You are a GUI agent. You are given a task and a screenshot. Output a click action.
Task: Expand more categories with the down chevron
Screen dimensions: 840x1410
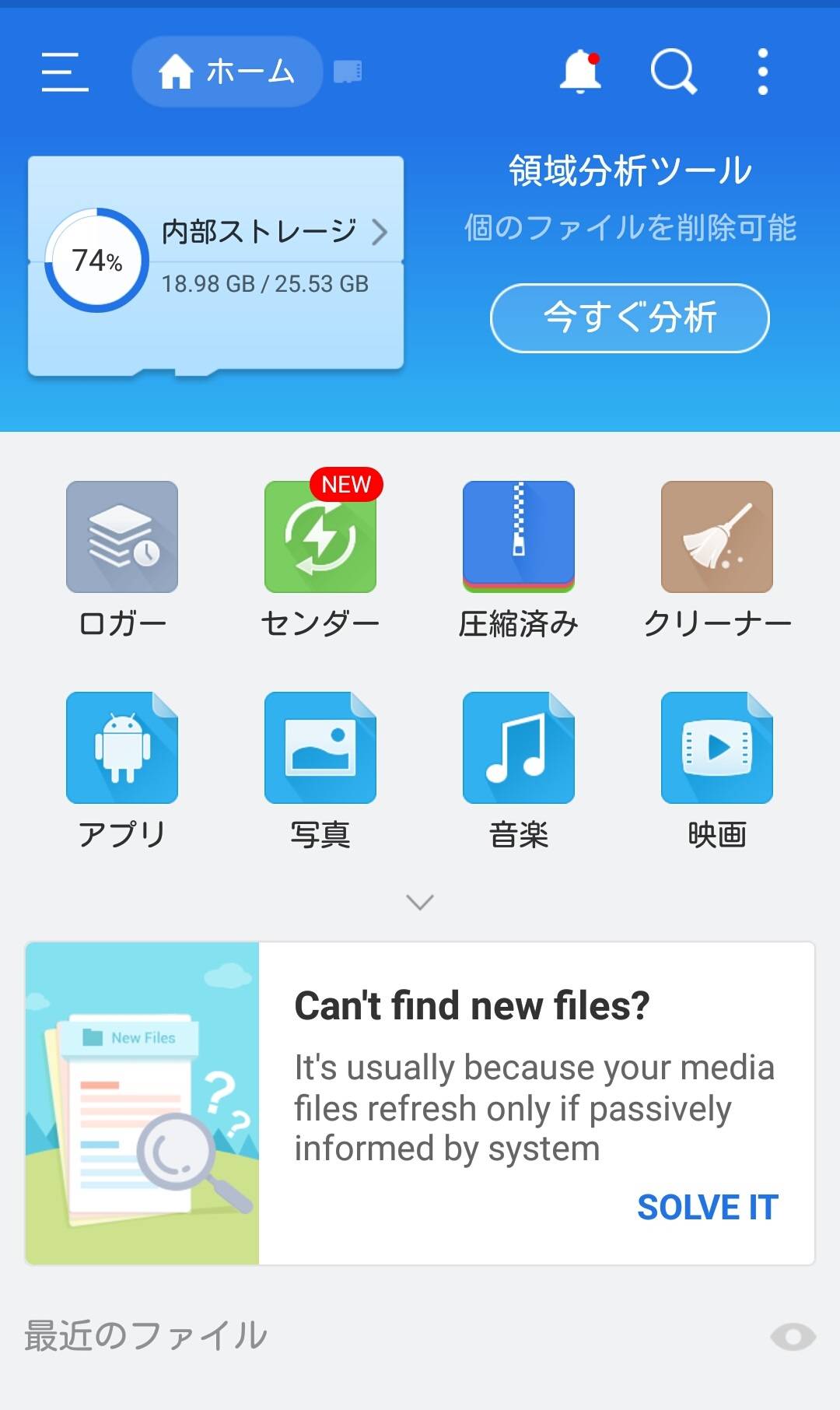[420, 902]
